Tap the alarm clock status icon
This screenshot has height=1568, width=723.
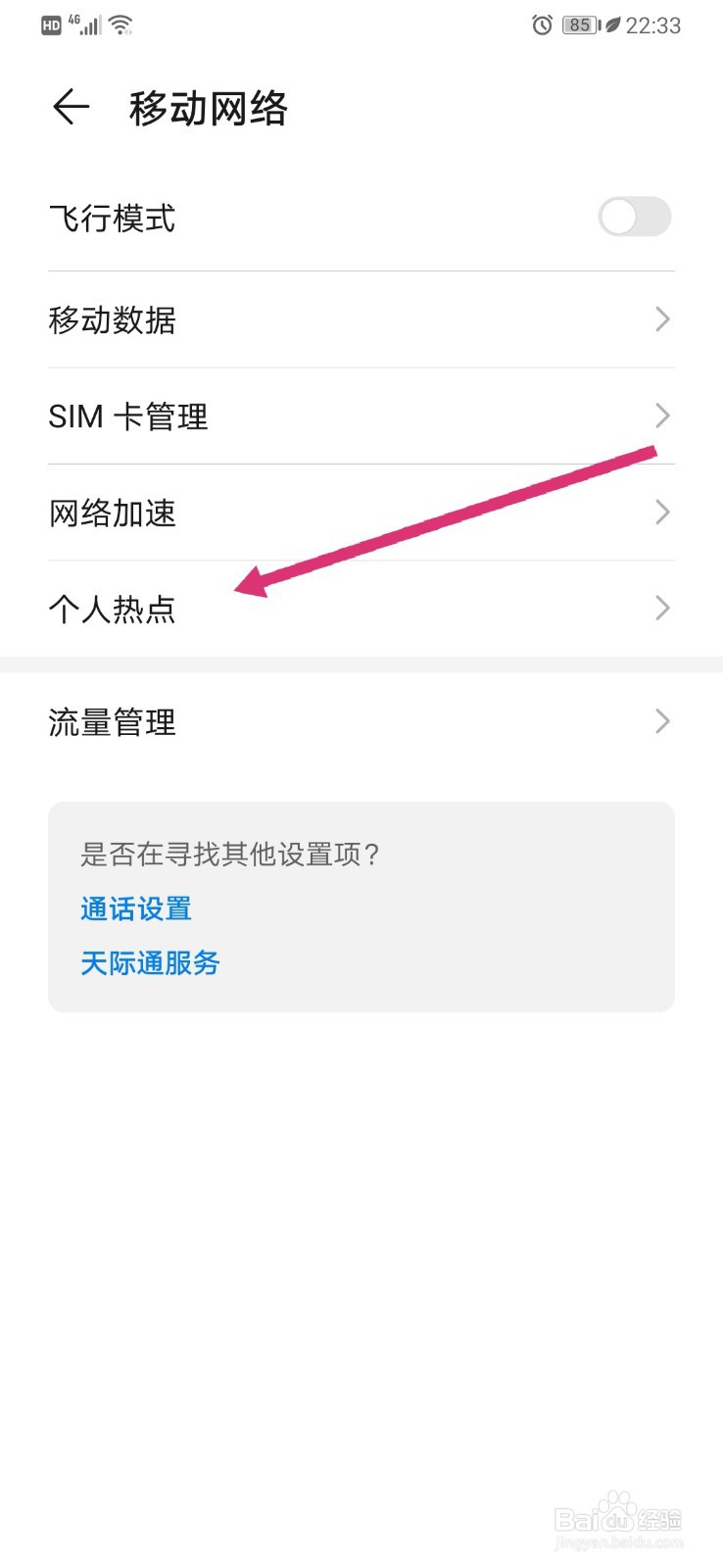coord(543,25)
